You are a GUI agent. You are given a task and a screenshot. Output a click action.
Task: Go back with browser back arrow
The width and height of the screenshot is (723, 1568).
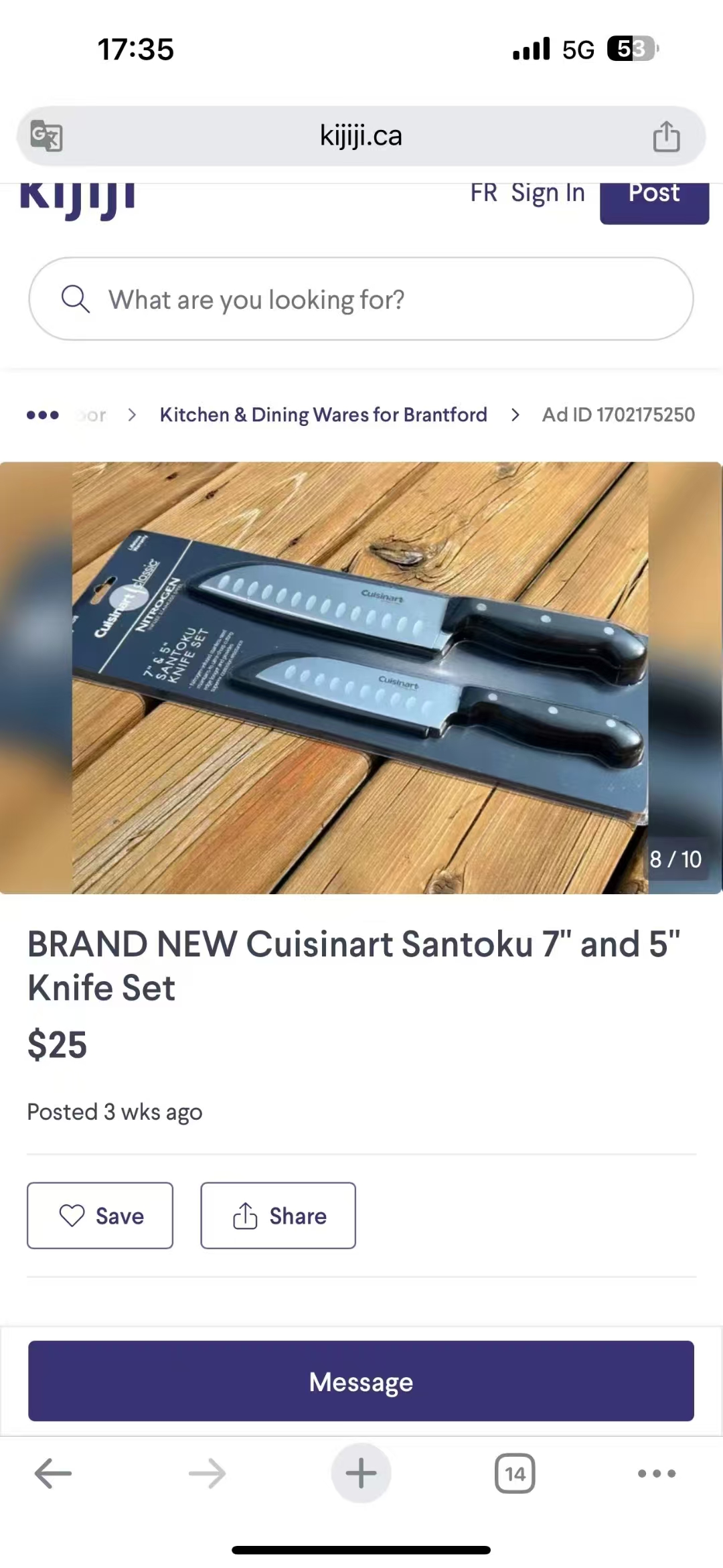click(x=53, y=1474)
